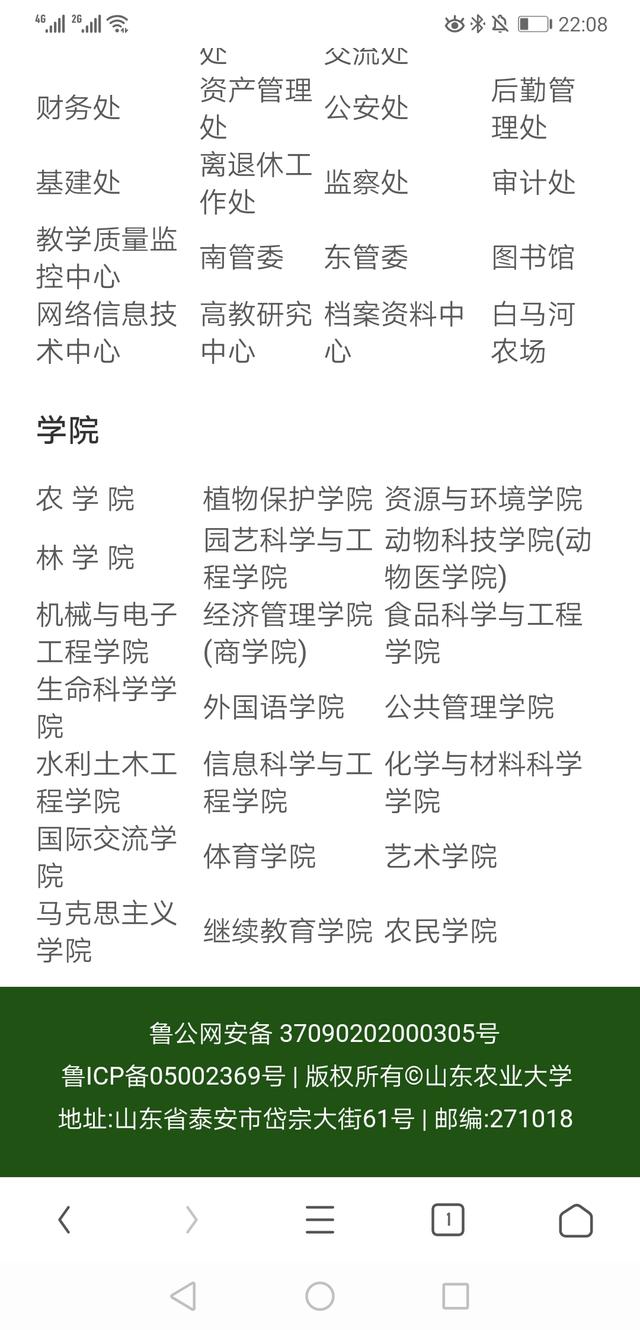Screen dimensions: 640x1330
Task: Open 继续教育学院
Action: click(x=288, y=931)
